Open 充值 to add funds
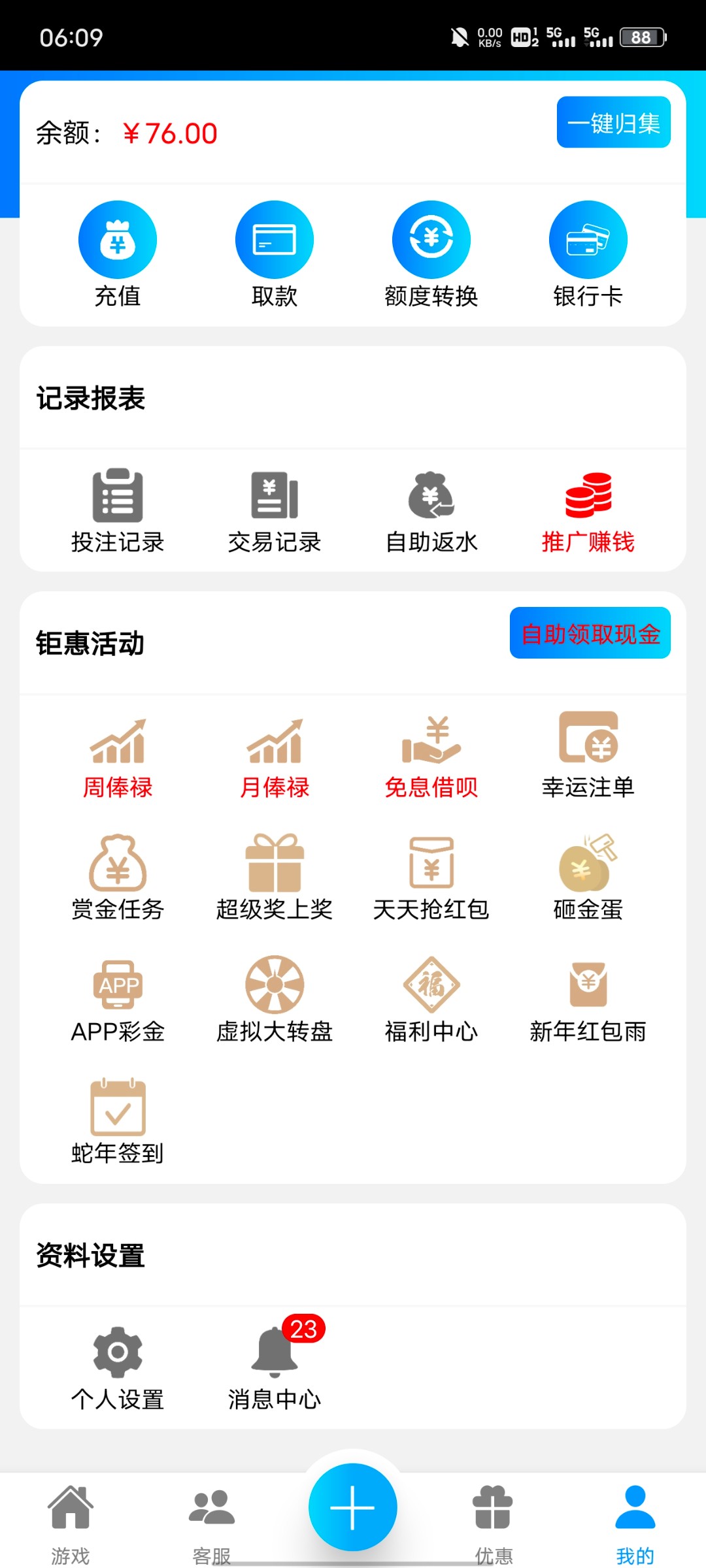Viewport: 706px width, 1568px height. point(118,255)
